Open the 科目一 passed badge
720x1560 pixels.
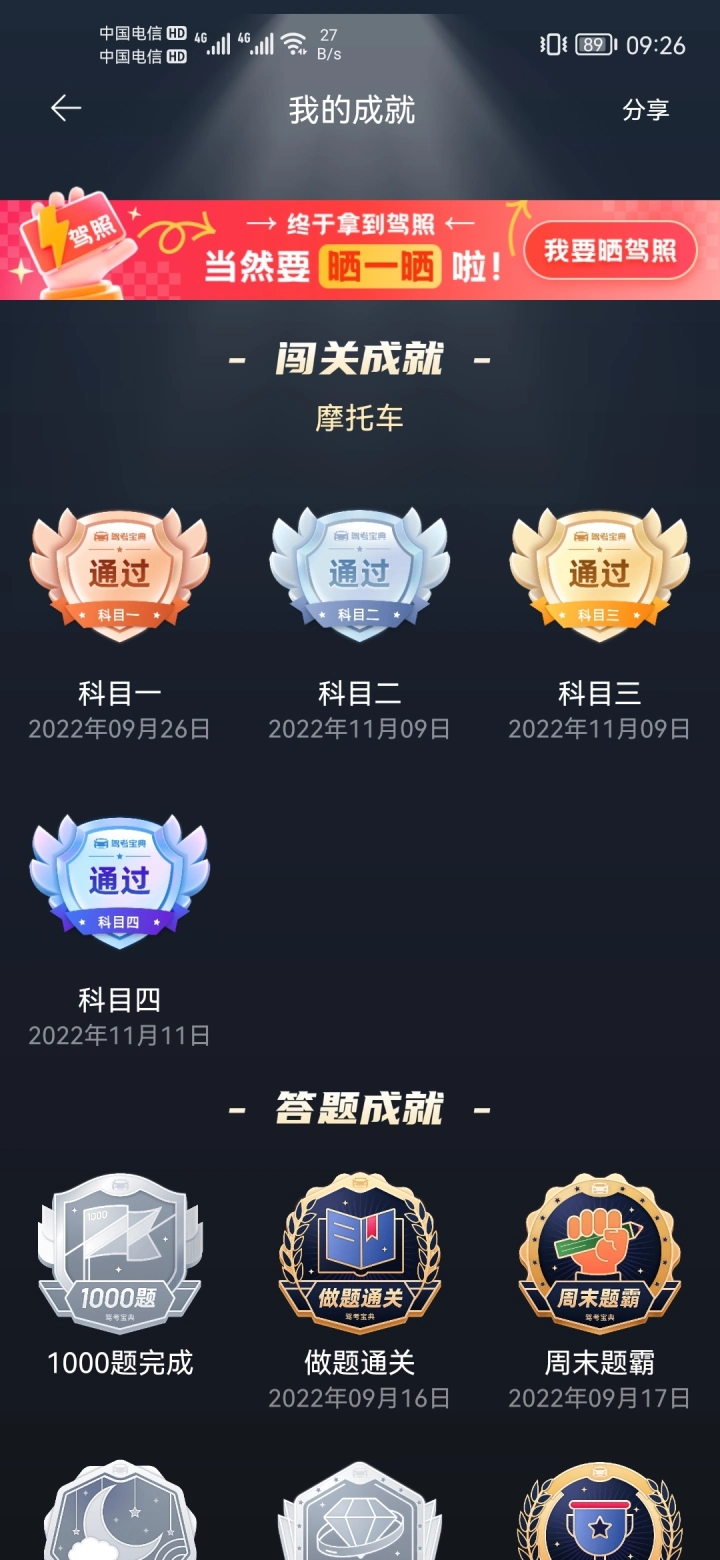(120, 574)
